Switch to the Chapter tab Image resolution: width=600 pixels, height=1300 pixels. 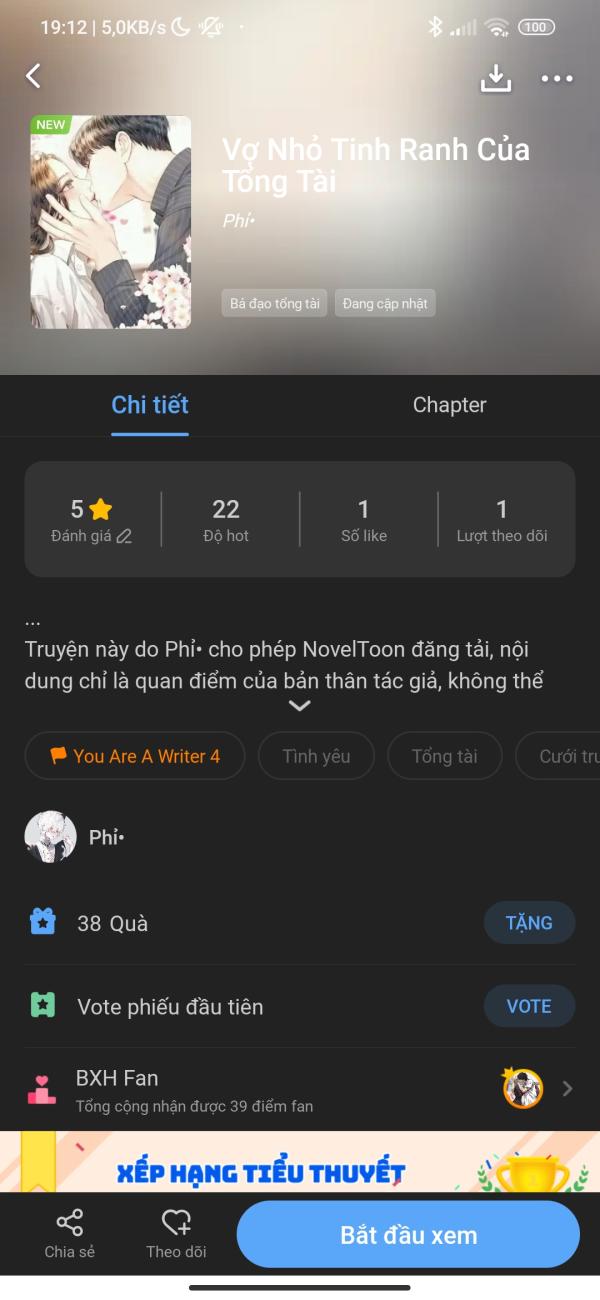pyautogui.click(x=449, y=405)
